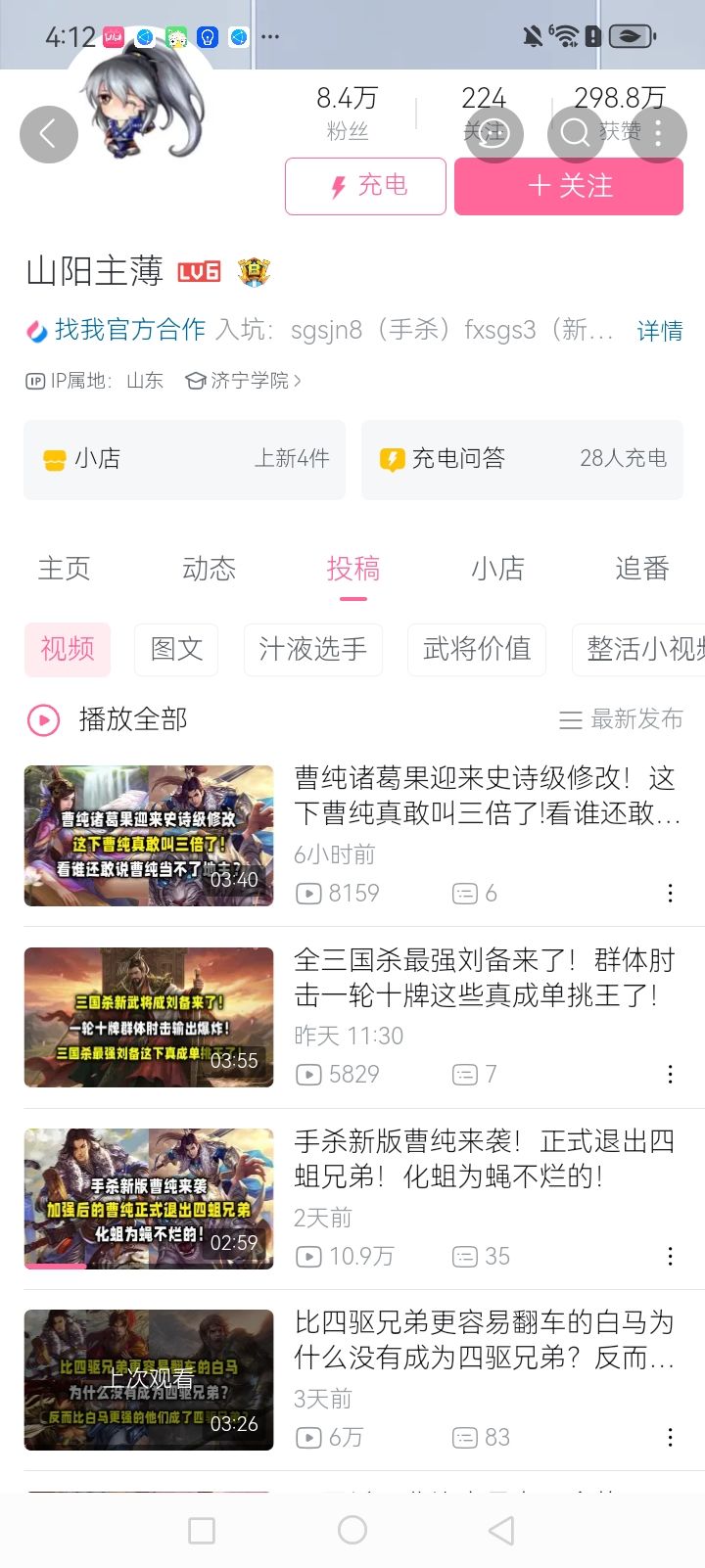Tap the 关注 follow button
The width and height of the screenshot is (705, 1568).
(x=568, y=186)
